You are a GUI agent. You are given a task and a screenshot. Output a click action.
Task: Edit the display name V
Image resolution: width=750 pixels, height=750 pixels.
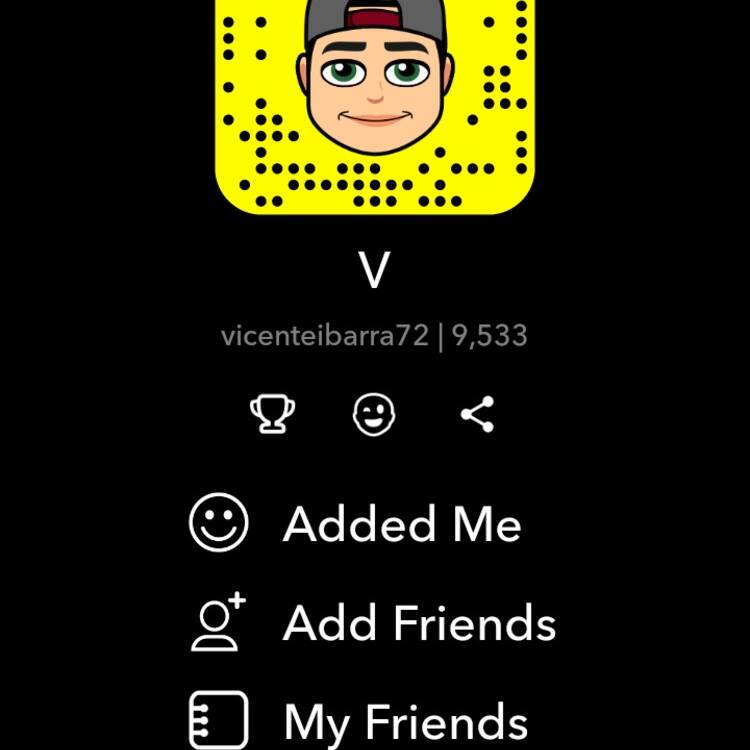tap(374, 271)
